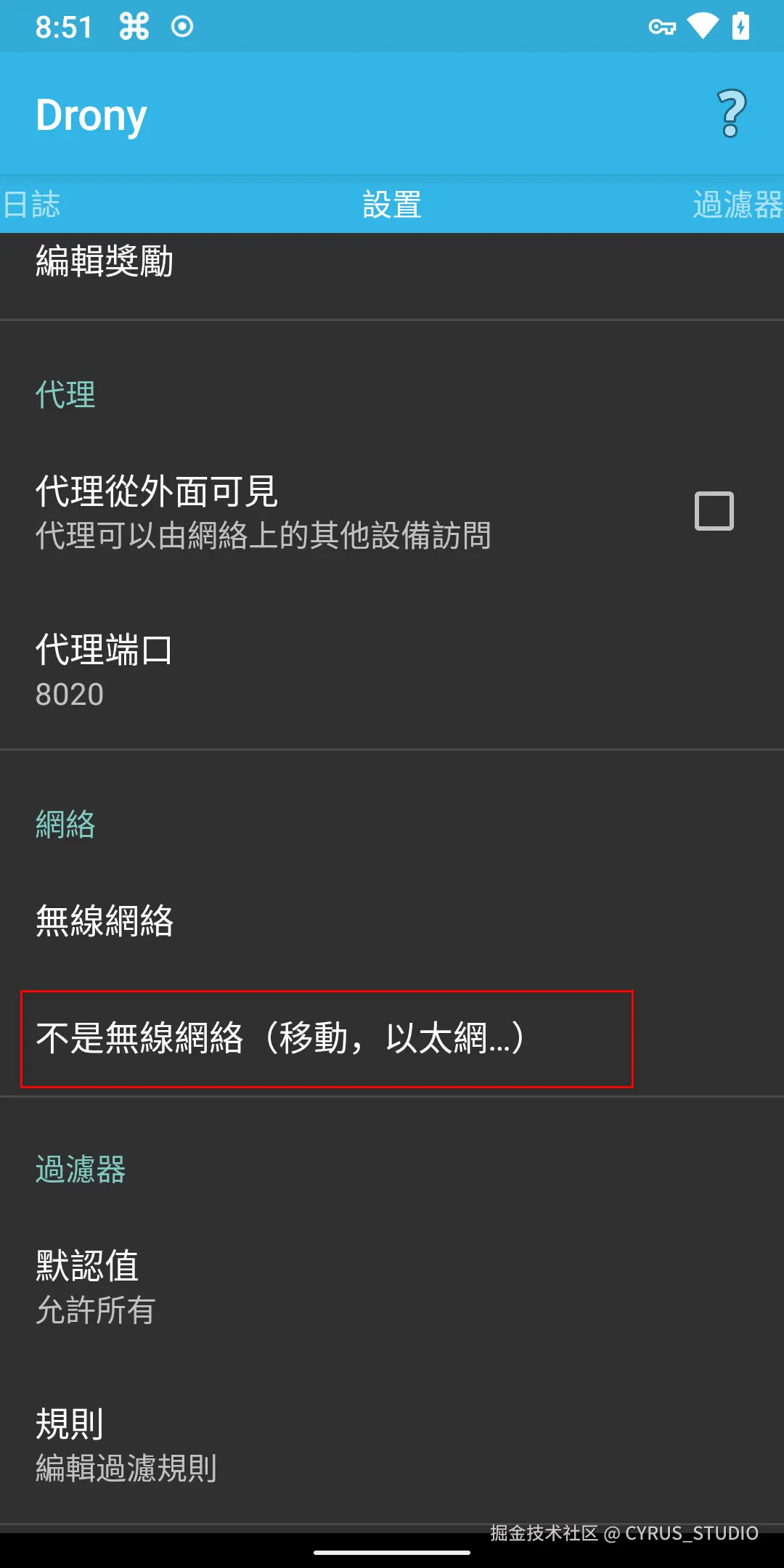Toggle the 代理從外面可見 checkbox

pyautogui.click(x=714, y=511)
